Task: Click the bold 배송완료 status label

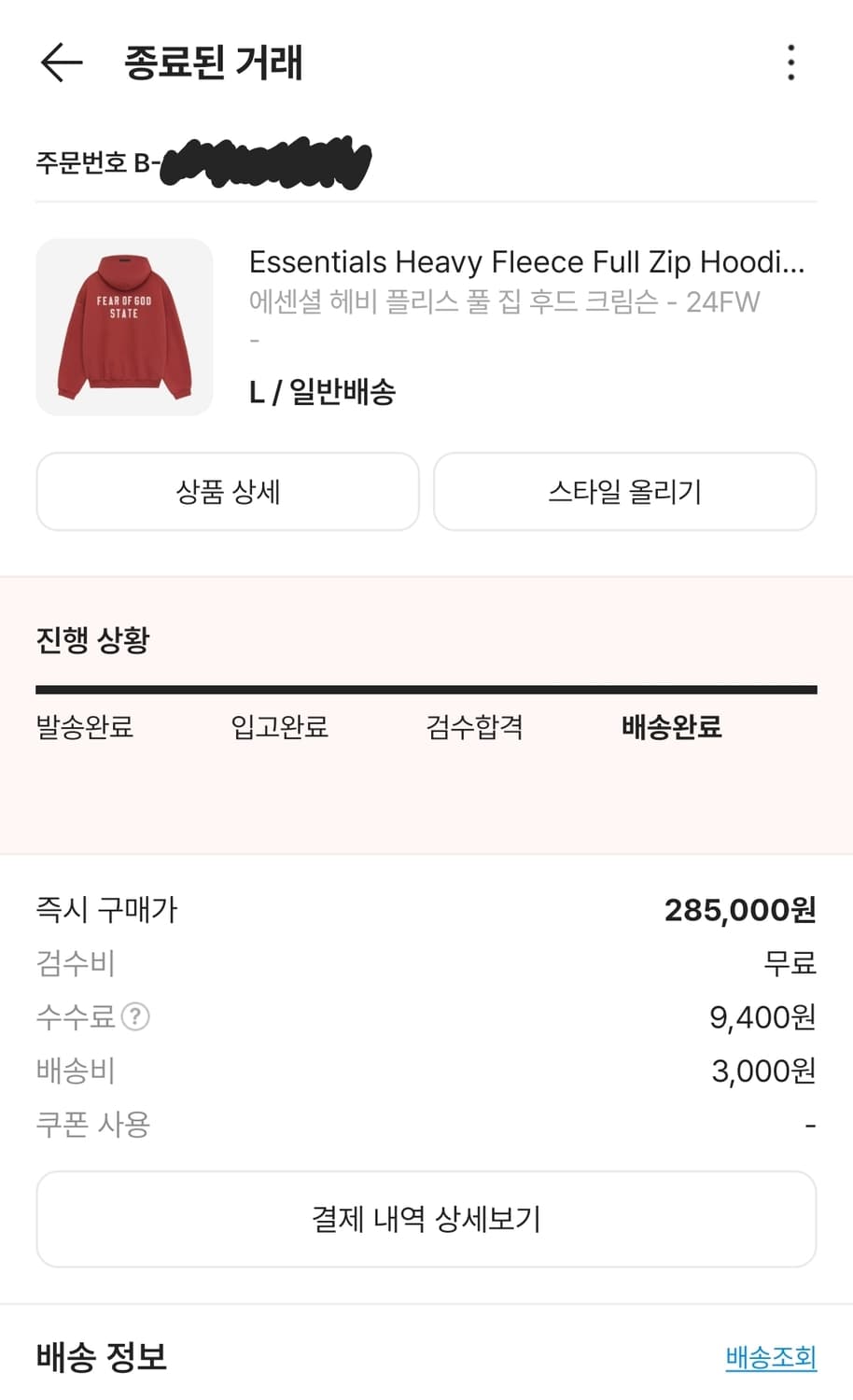Action: 672,727
